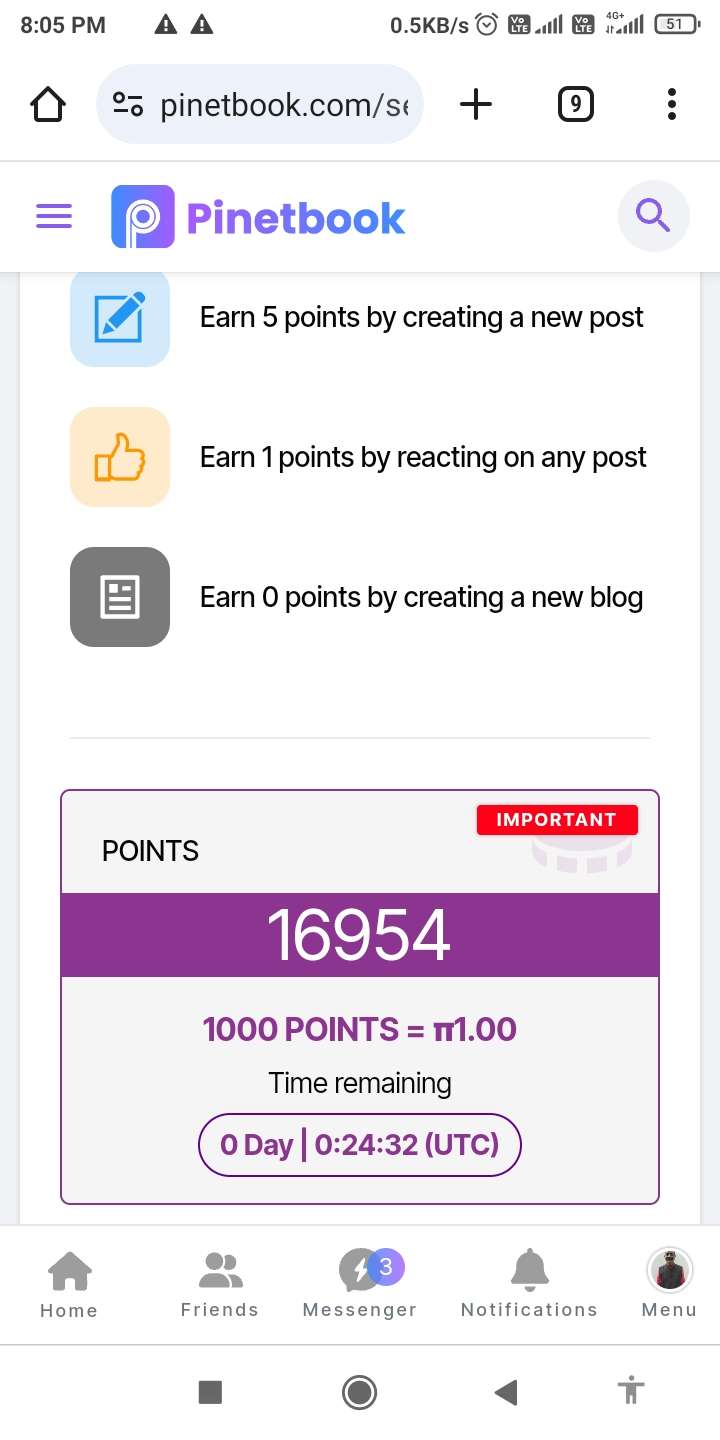
Task: Go to the Home tab
Action: [69, 1287]
